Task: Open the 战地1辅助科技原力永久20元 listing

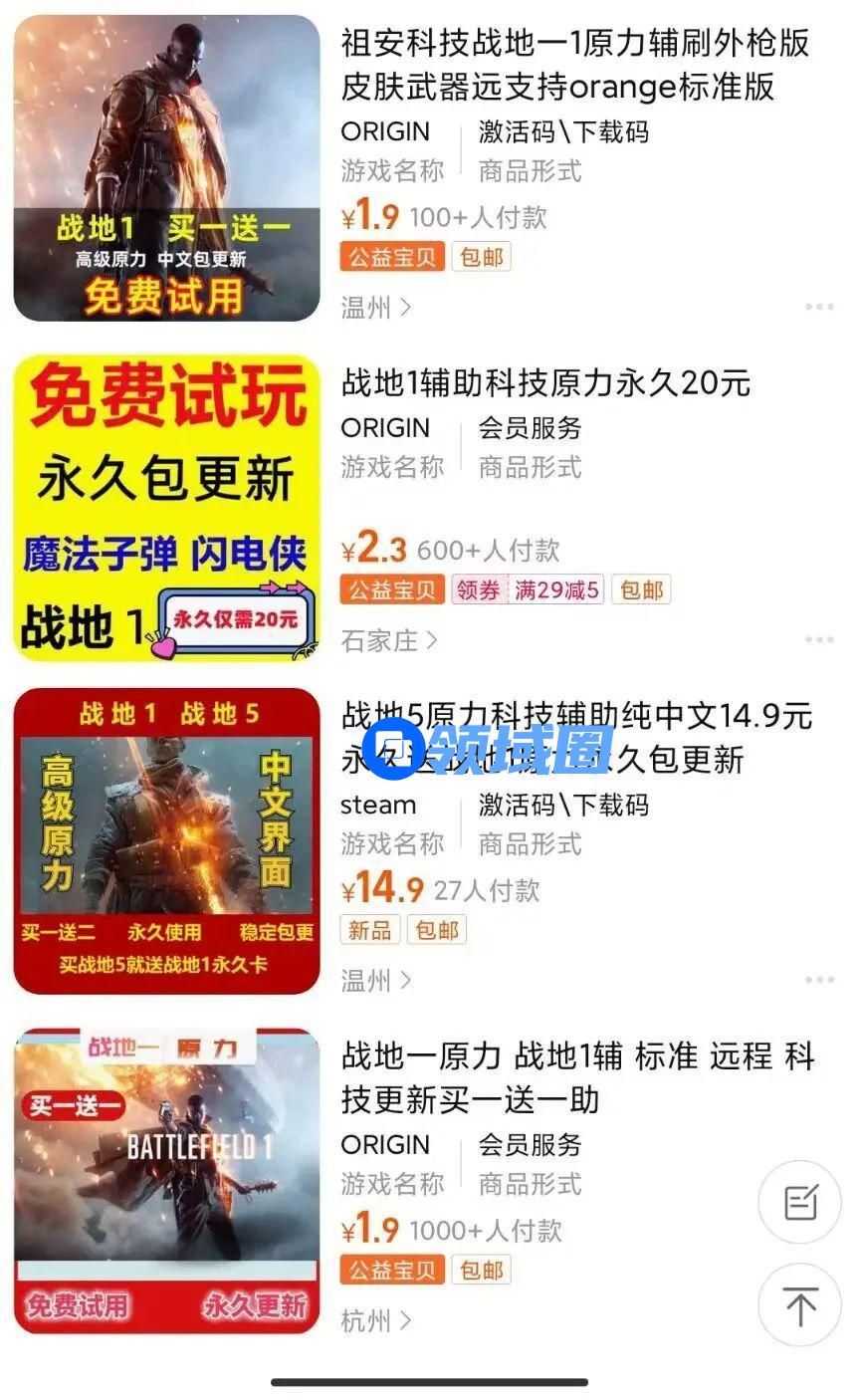Action: 545,383
